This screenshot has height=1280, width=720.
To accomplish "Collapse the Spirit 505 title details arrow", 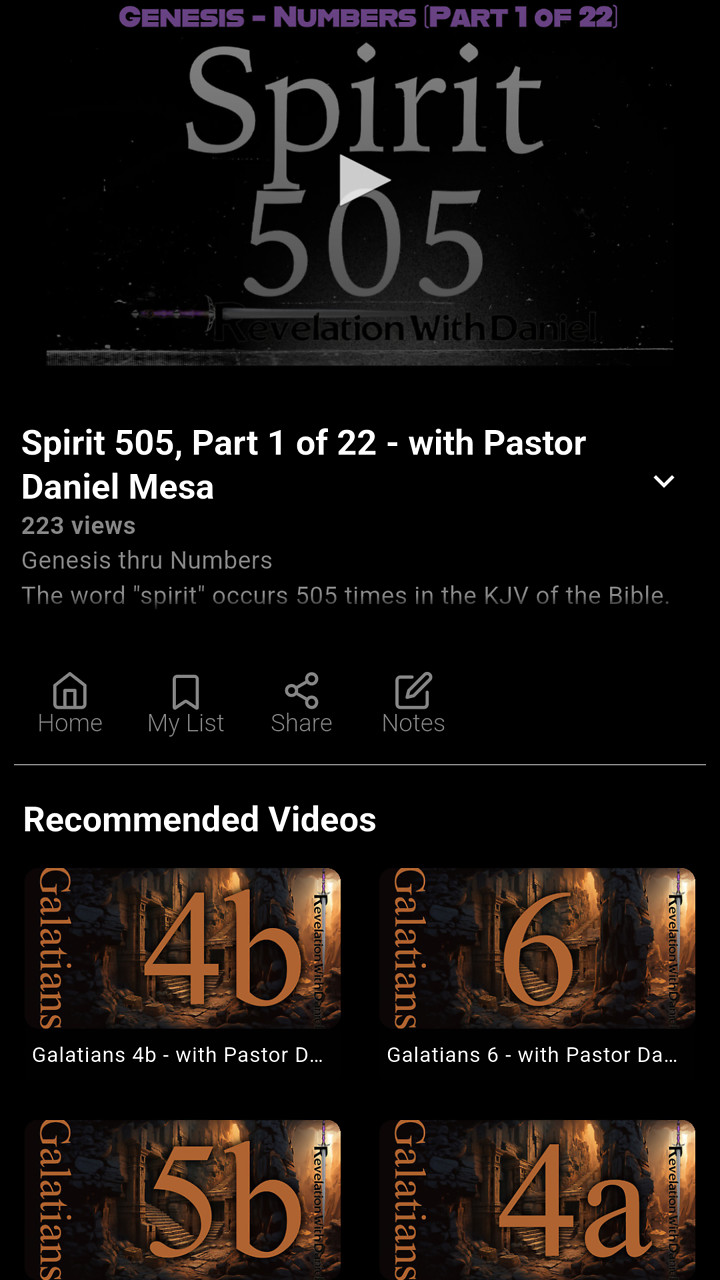I will pyautogui.click(x=663, y=481).
